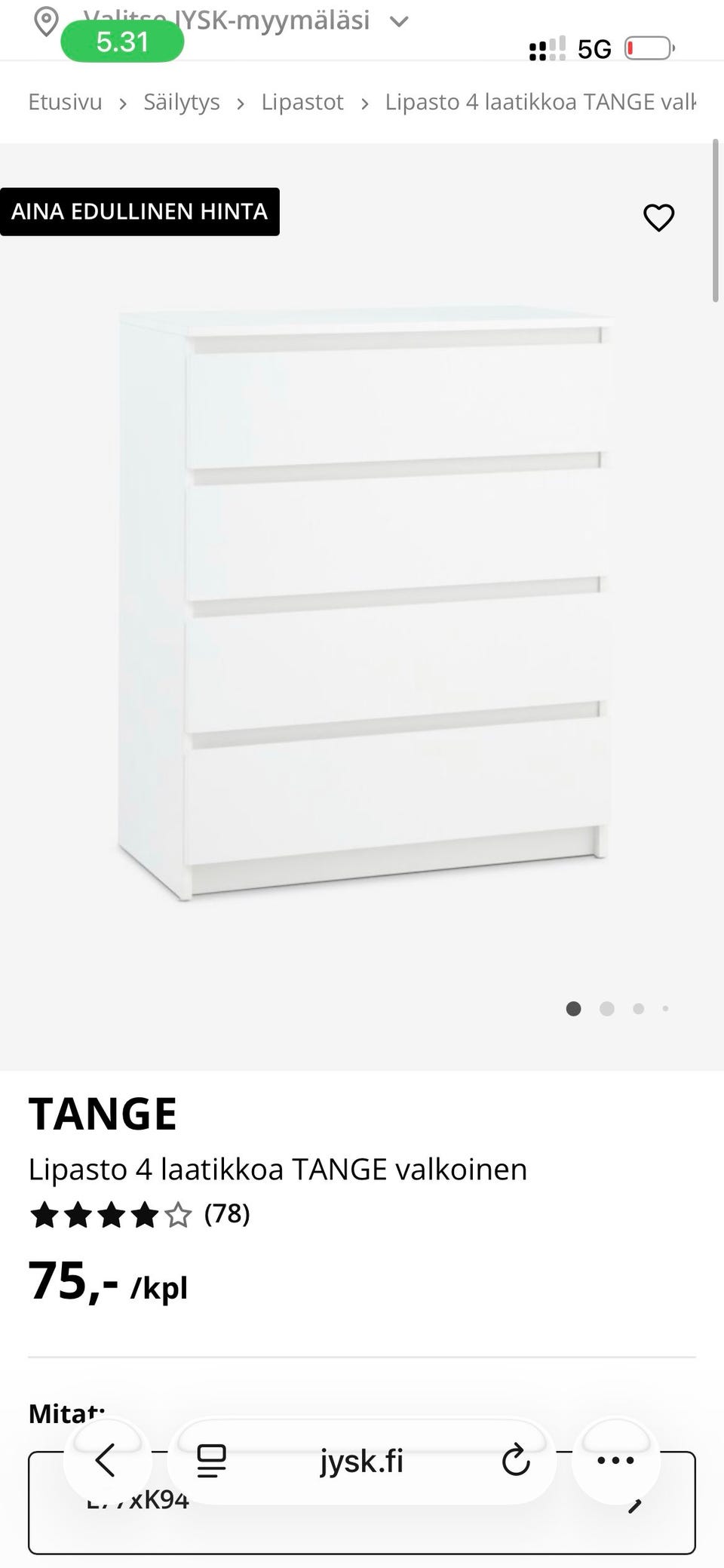The image size is (724, 1568).
Task: Open the 78 customer reviews rating
Action: tap(140, 1214)
